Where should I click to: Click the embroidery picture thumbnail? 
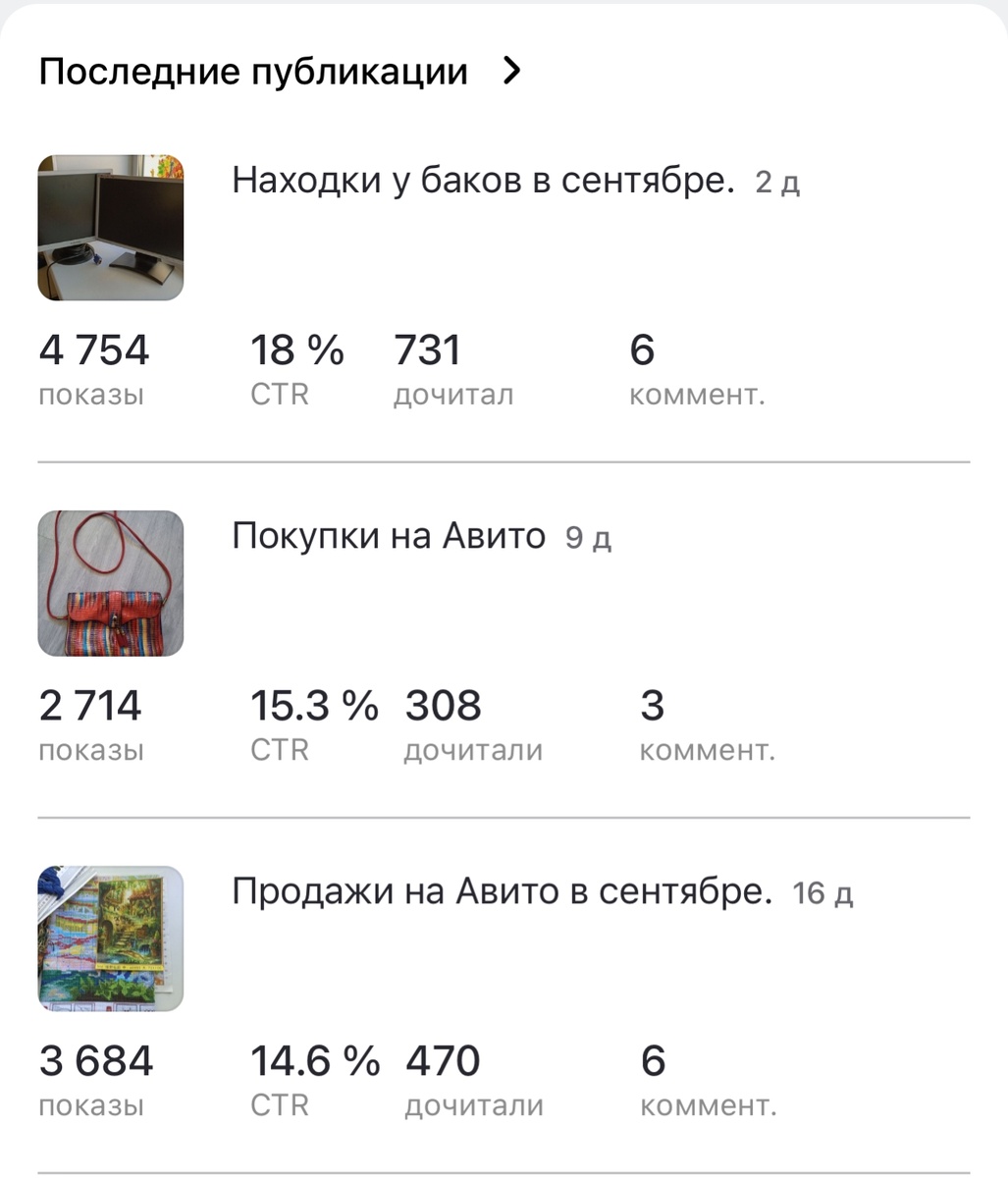(x=110, y=938)
